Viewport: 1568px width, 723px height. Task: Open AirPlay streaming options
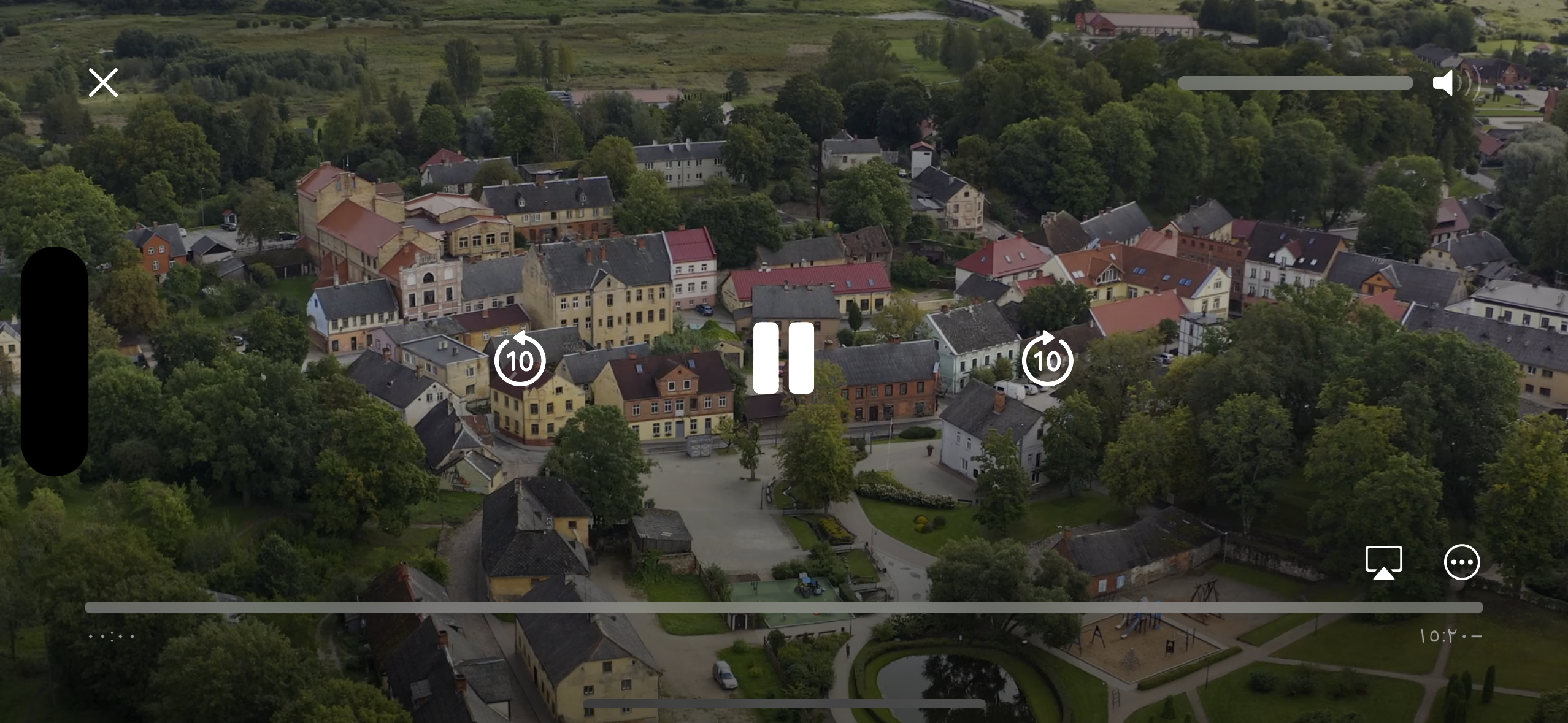coord(1383,562)
